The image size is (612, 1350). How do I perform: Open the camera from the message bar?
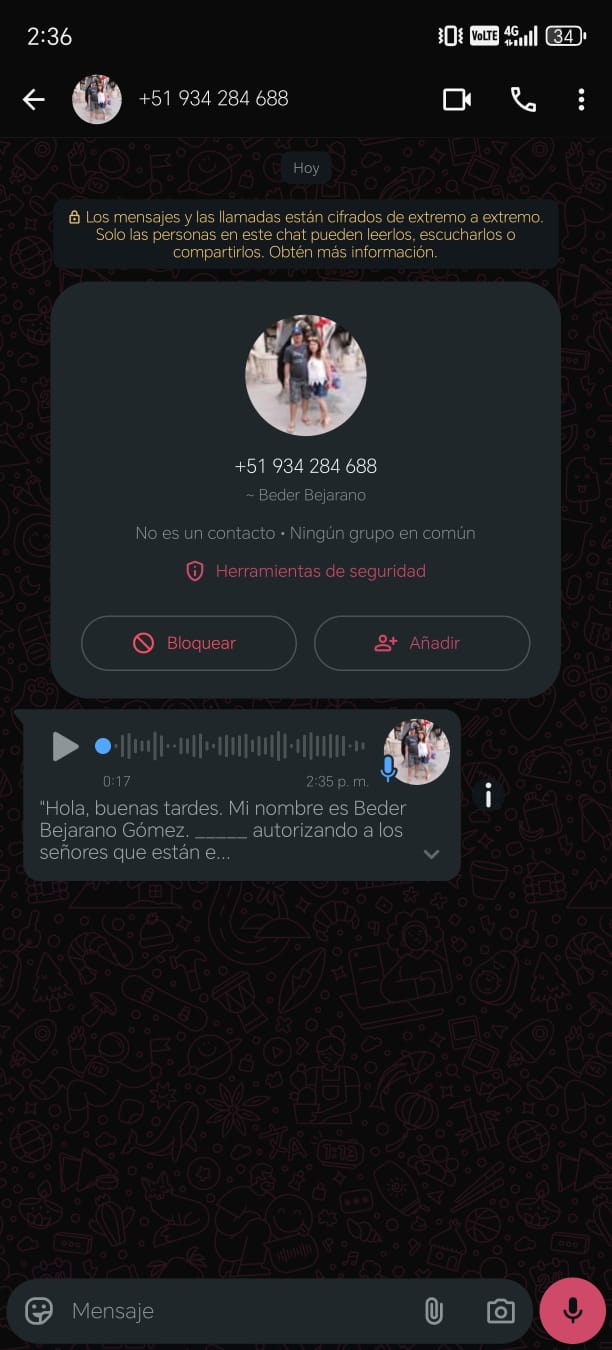click(500, 1311)
